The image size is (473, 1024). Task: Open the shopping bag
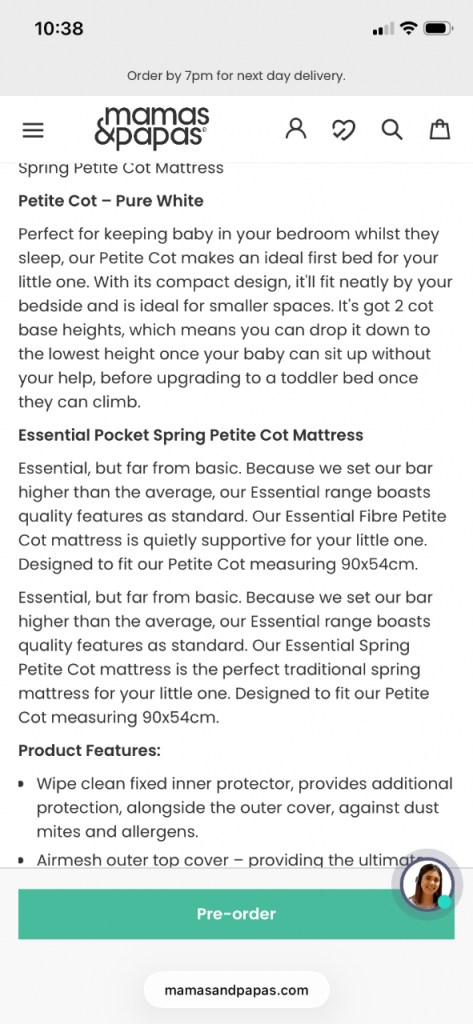440,129
